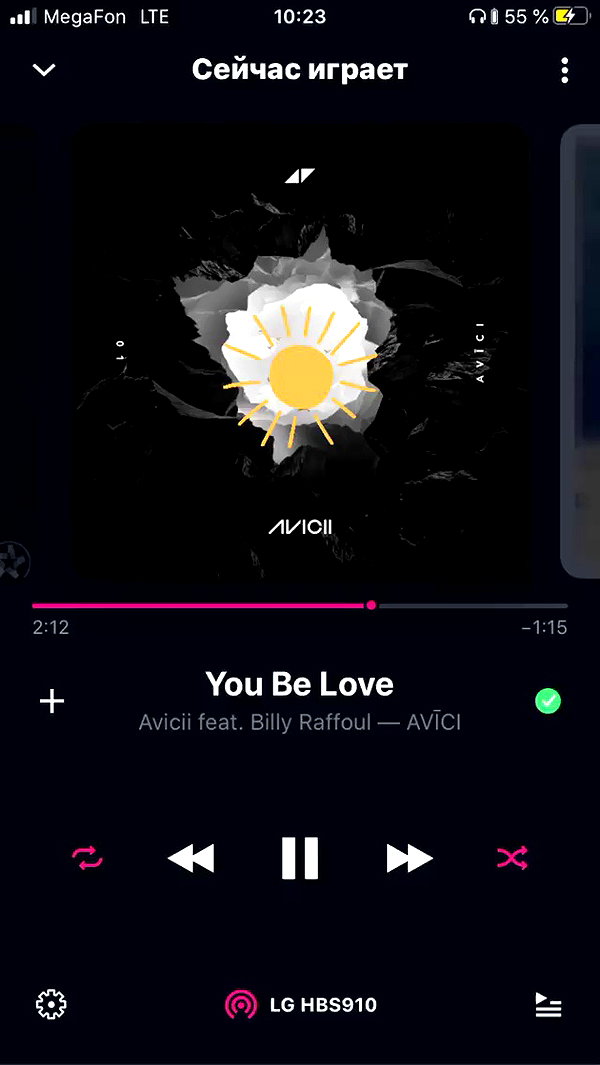The height and width of the screenshot is (1065, 600).
Task: Open LG HBS910 output device picker
Action: (301, 1005)
